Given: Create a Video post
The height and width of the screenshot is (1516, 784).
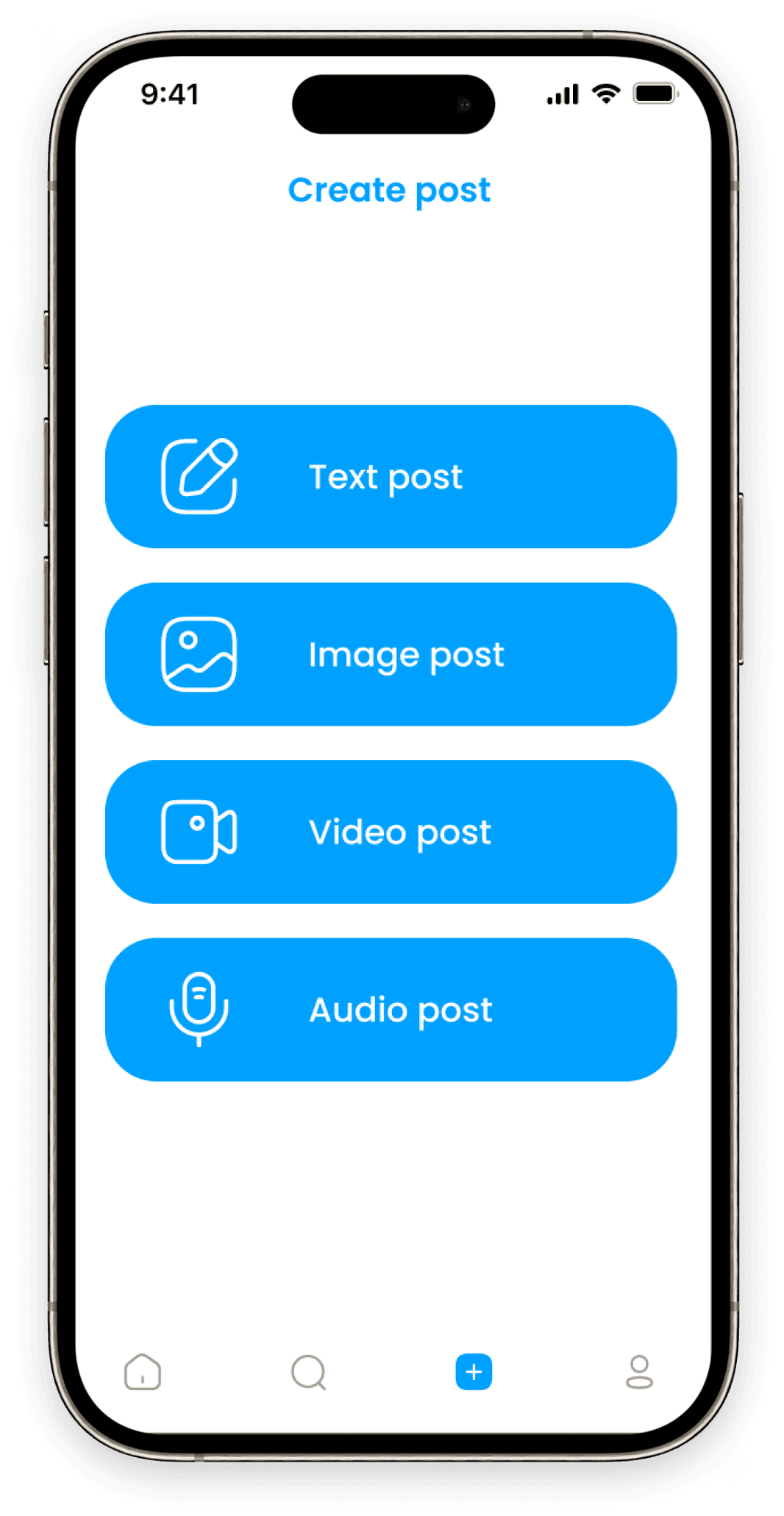Looking at the screenshot, I should (x=391, y=832).
